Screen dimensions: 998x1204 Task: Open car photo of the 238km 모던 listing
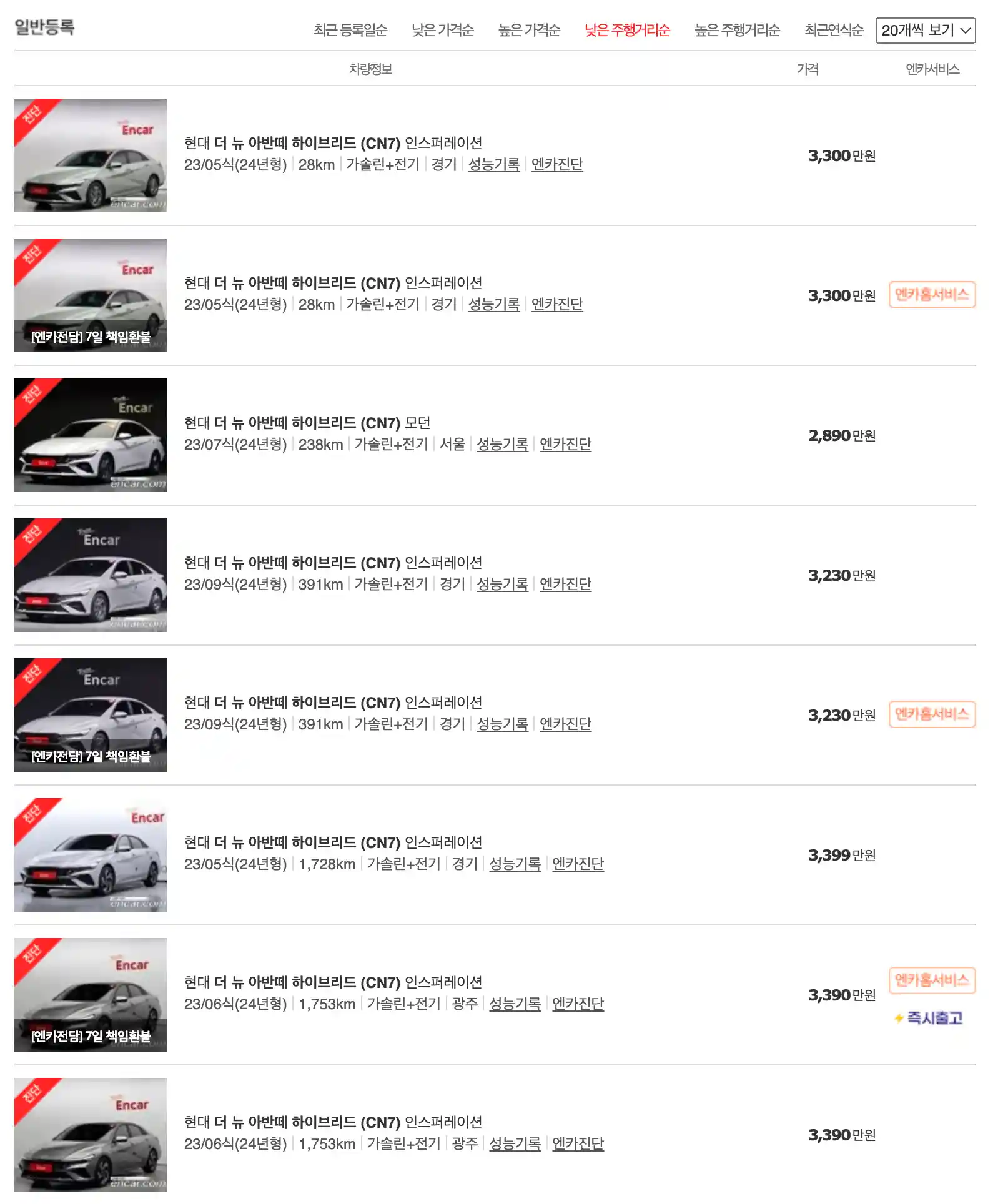tap(91, 435)
